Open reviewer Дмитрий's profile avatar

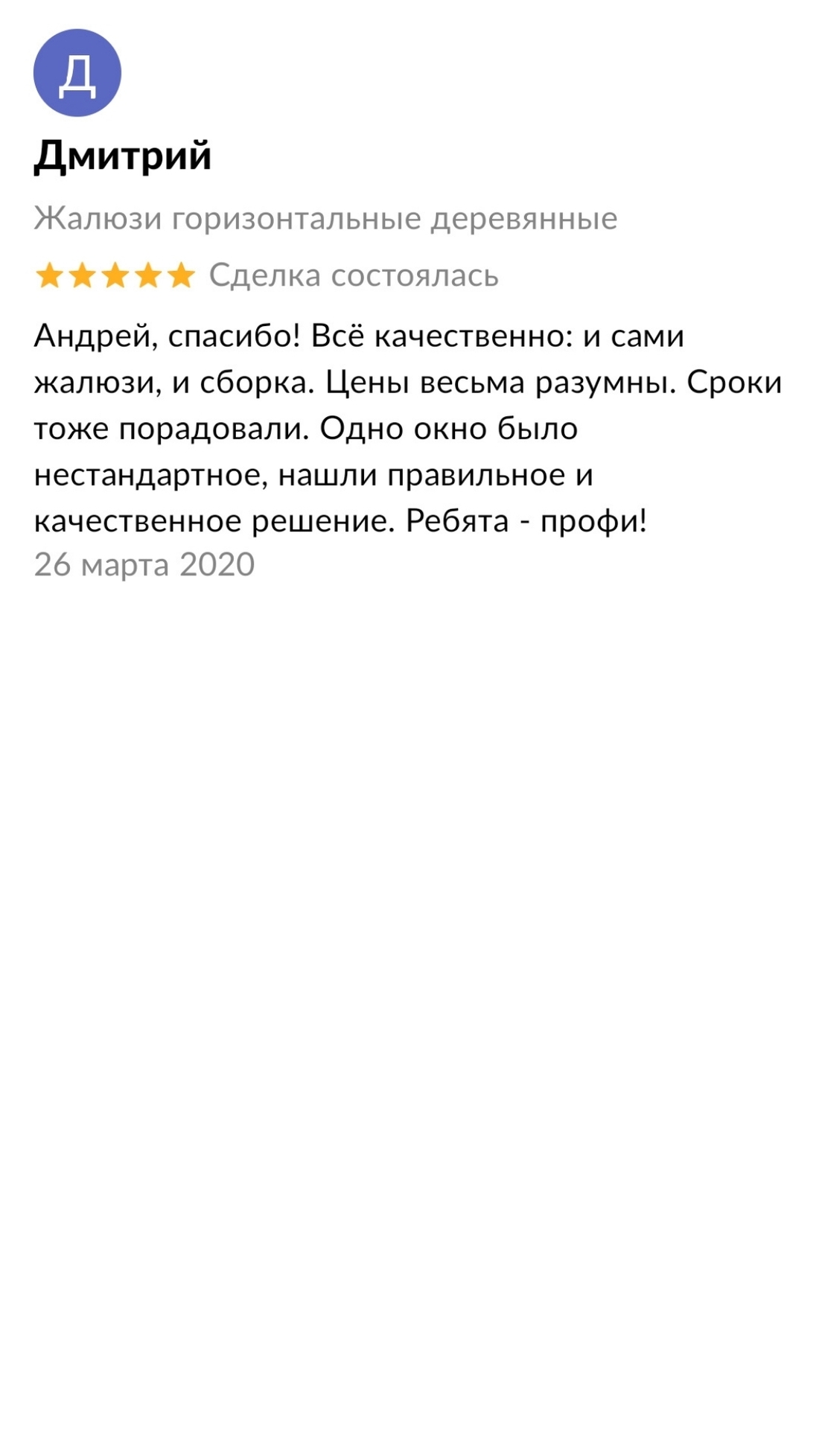(77, 73)
